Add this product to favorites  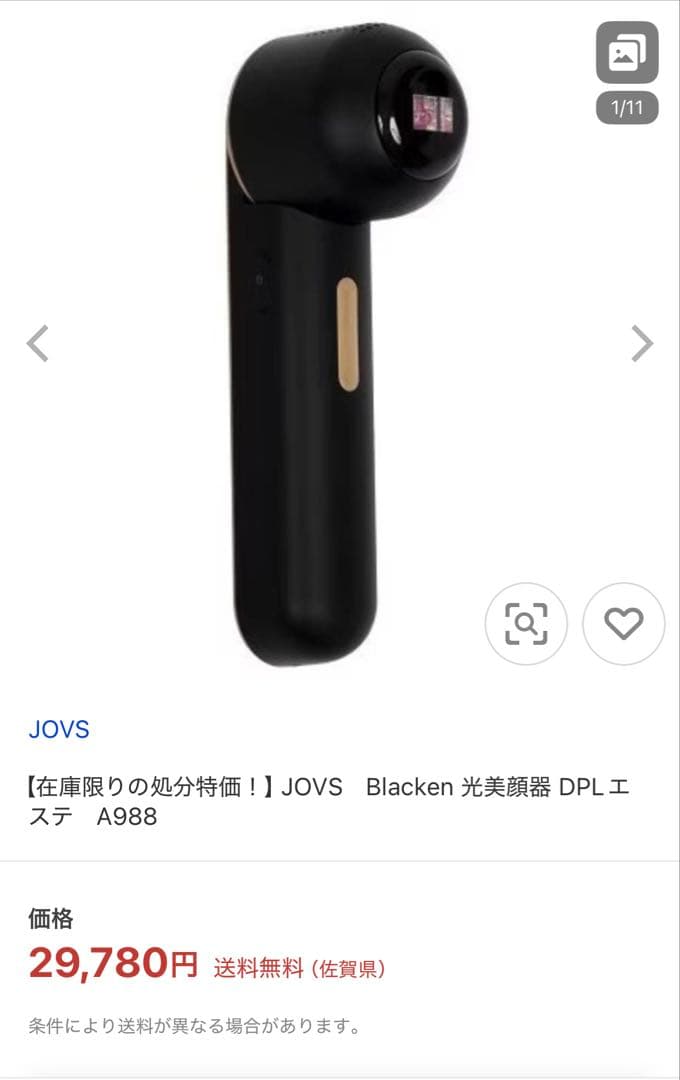click(x=623, y=624)
